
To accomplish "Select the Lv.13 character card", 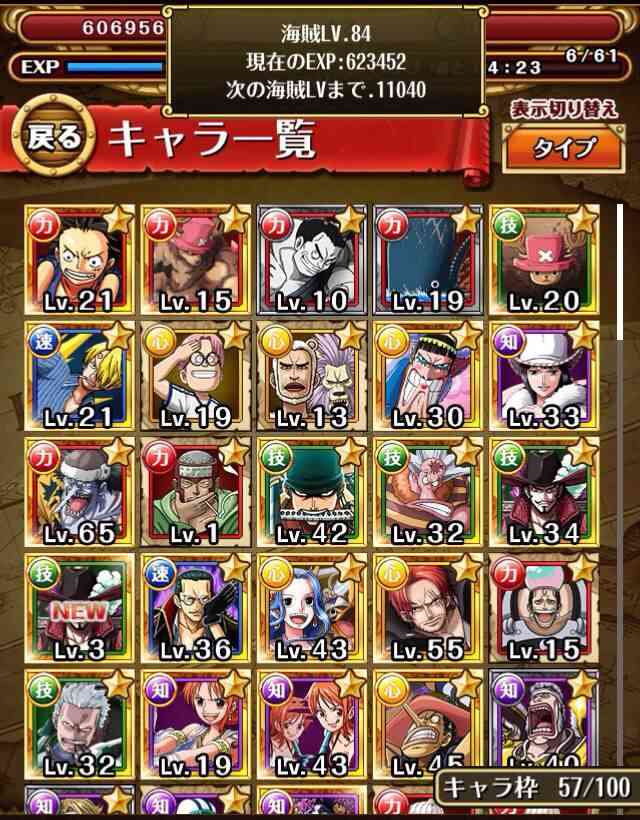I will [x=312, y=376].
